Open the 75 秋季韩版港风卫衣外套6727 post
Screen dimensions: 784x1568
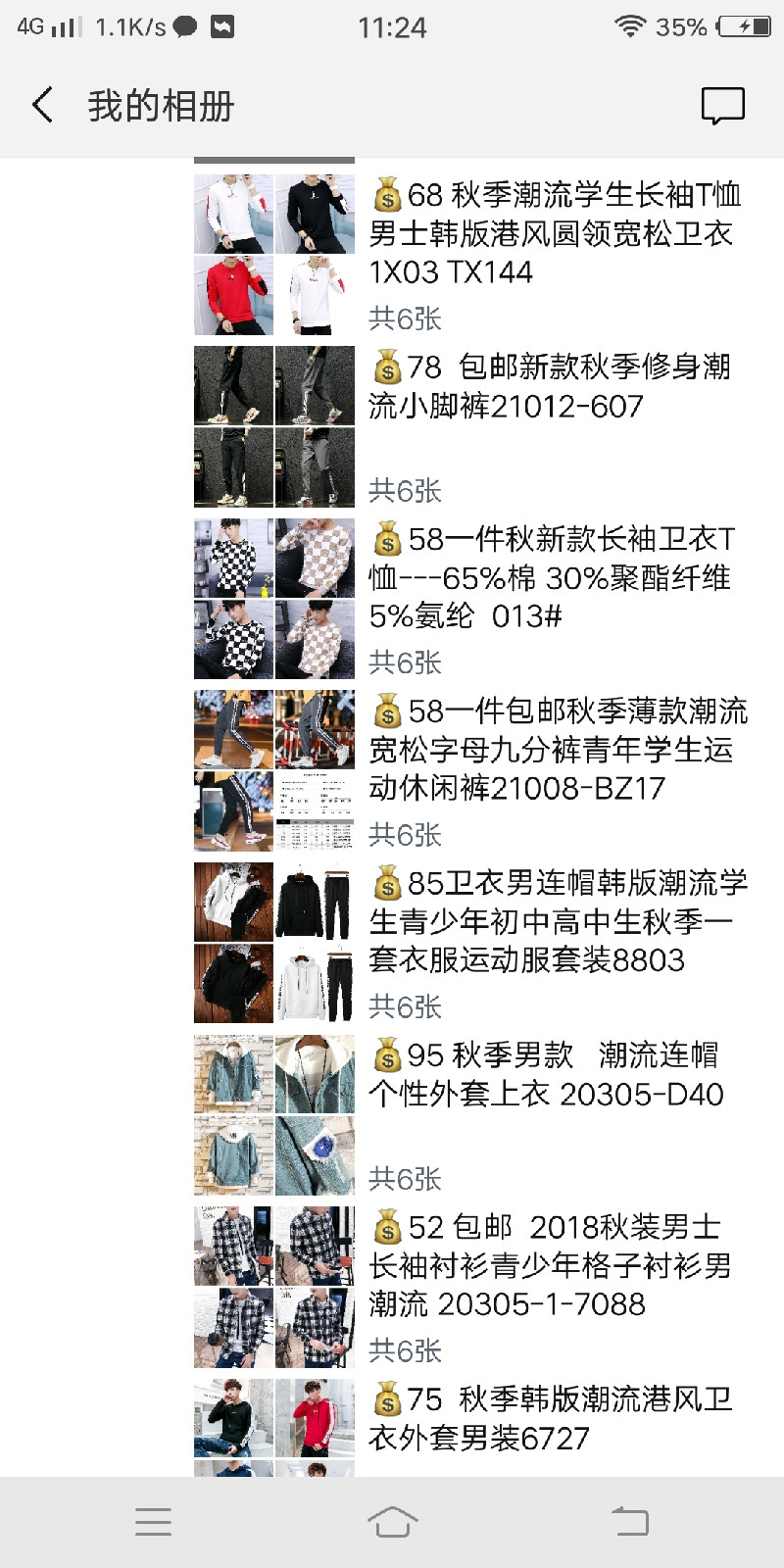point(470,1428)
